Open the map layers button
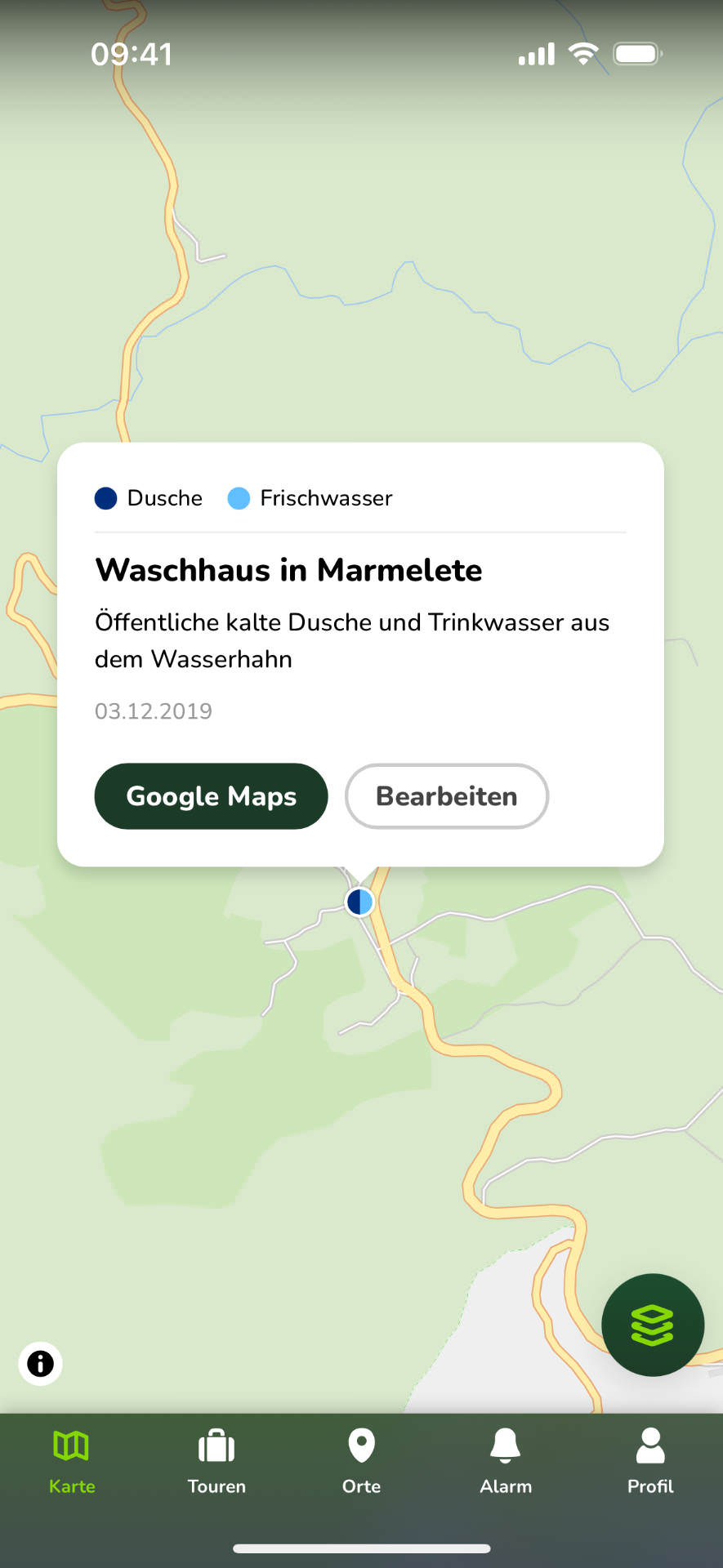 point(652,1325)
